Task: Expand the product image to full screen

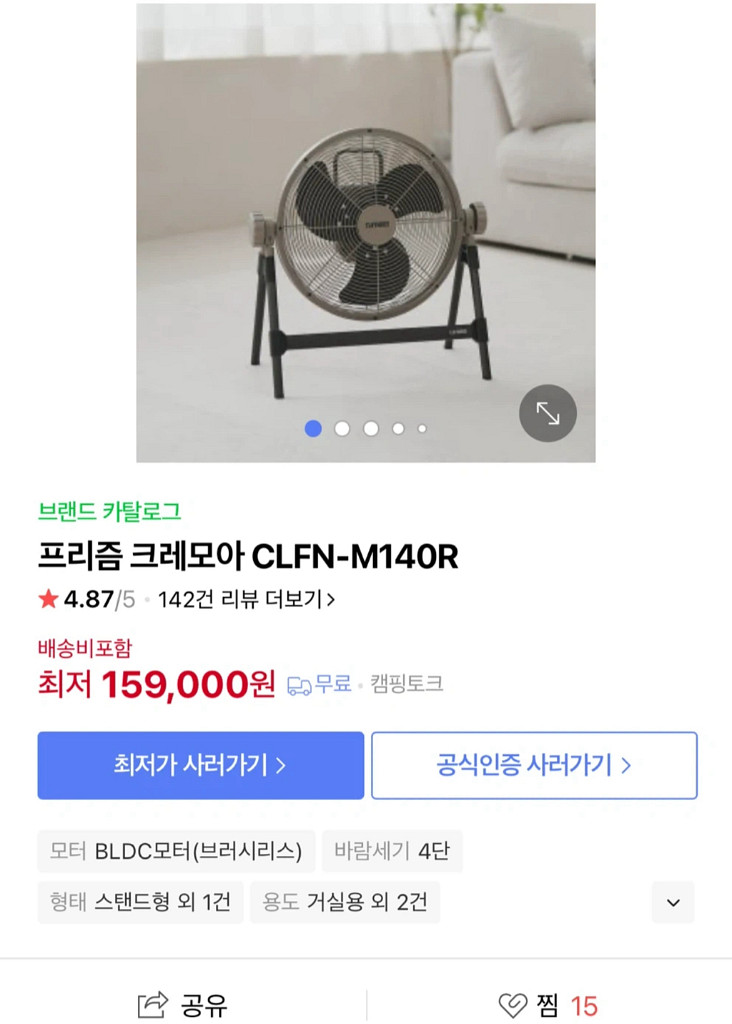Action: tap(548, 413)
